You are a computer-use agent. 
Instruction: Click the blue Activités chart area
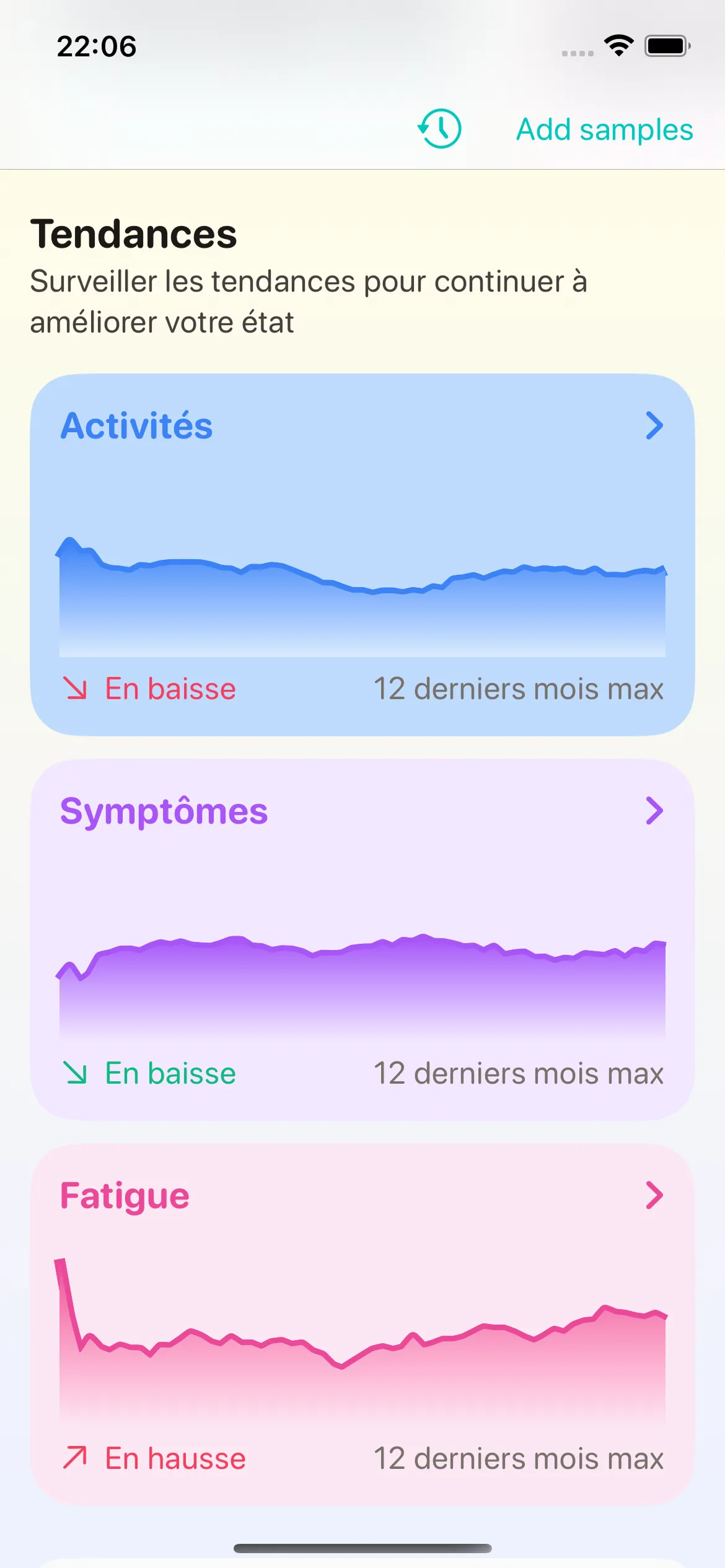pyautogui.click(x=362, y=595)
